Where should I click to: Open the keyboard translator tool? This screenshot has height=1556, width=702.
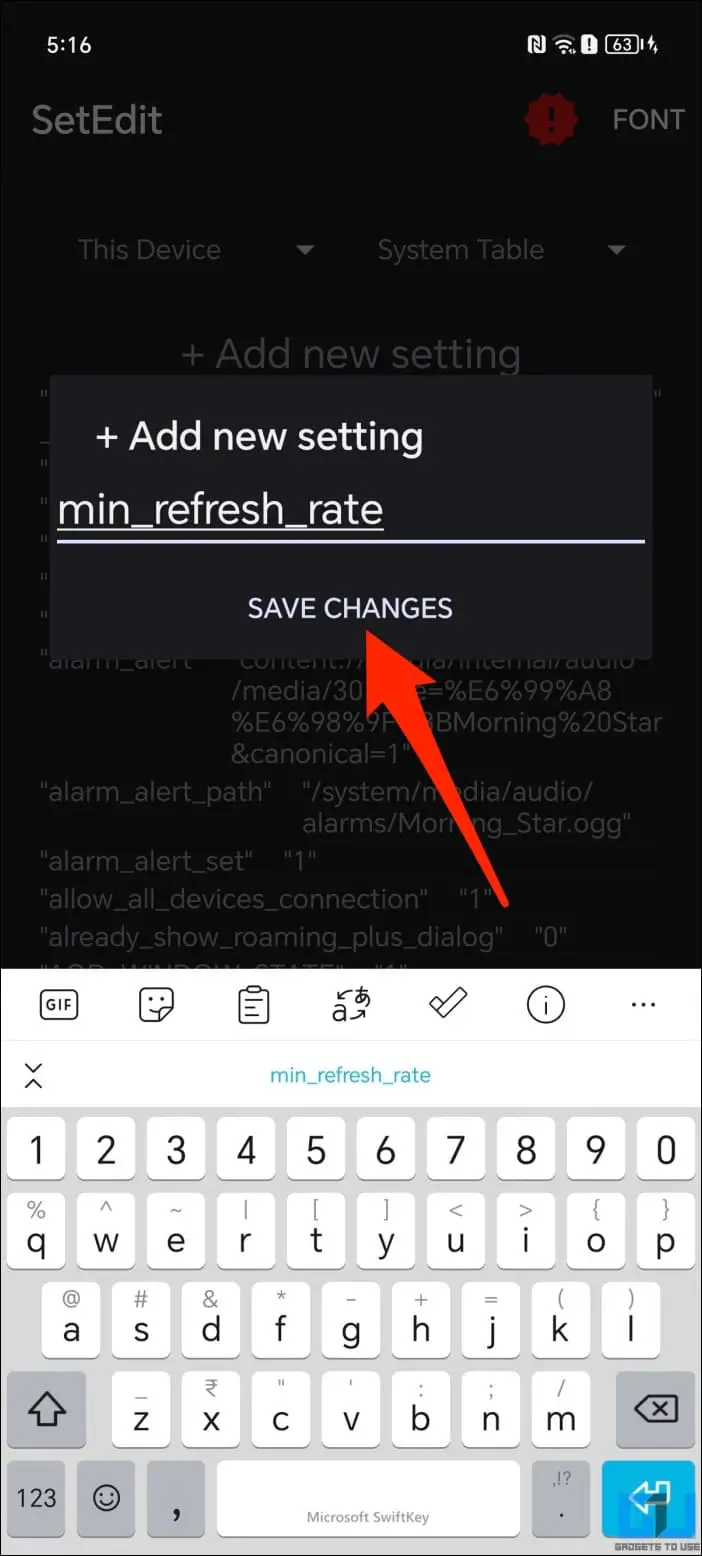point(351,1005)
